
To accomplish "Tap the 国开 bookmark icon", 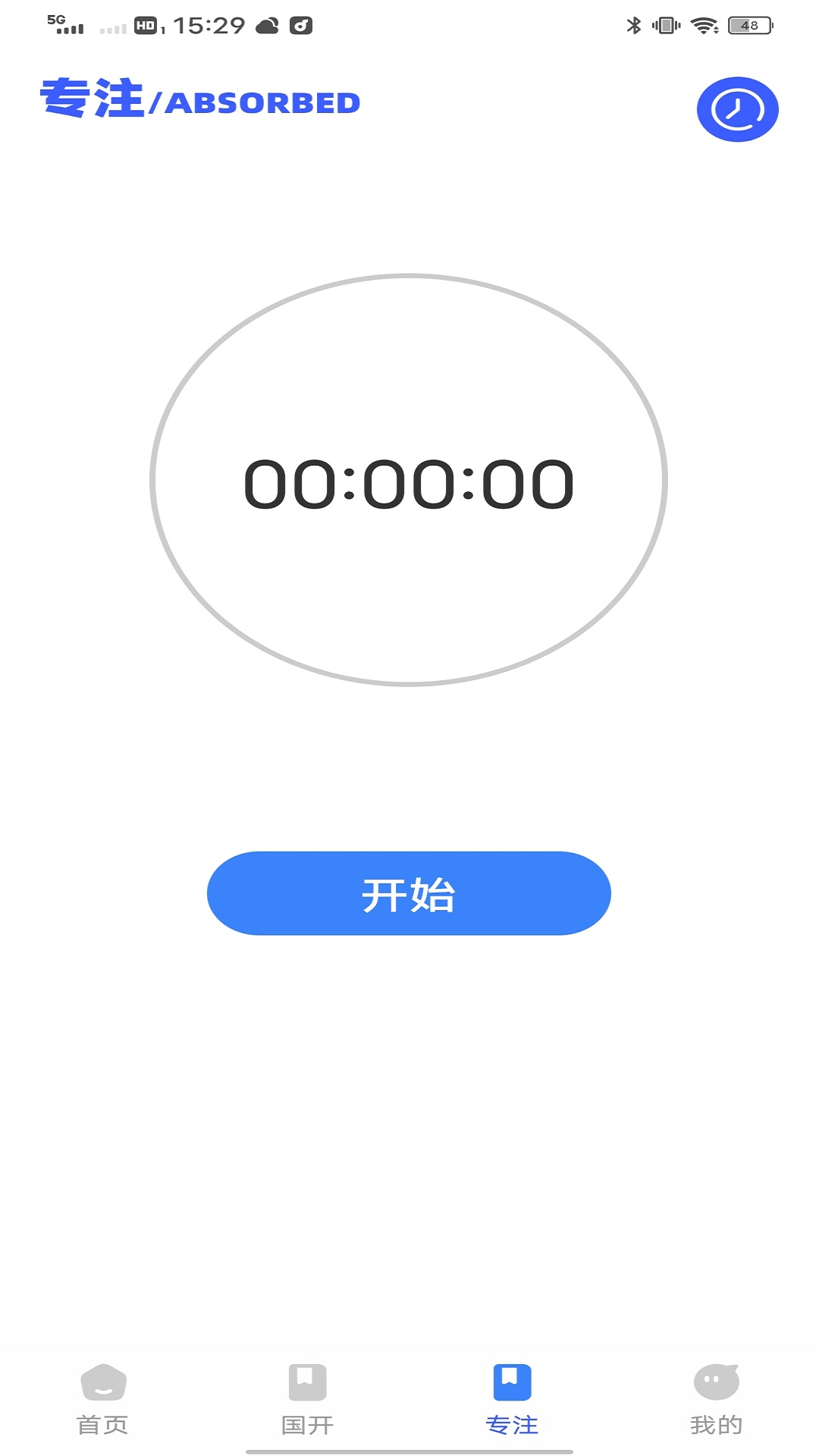I will [x=307, y=1382].
